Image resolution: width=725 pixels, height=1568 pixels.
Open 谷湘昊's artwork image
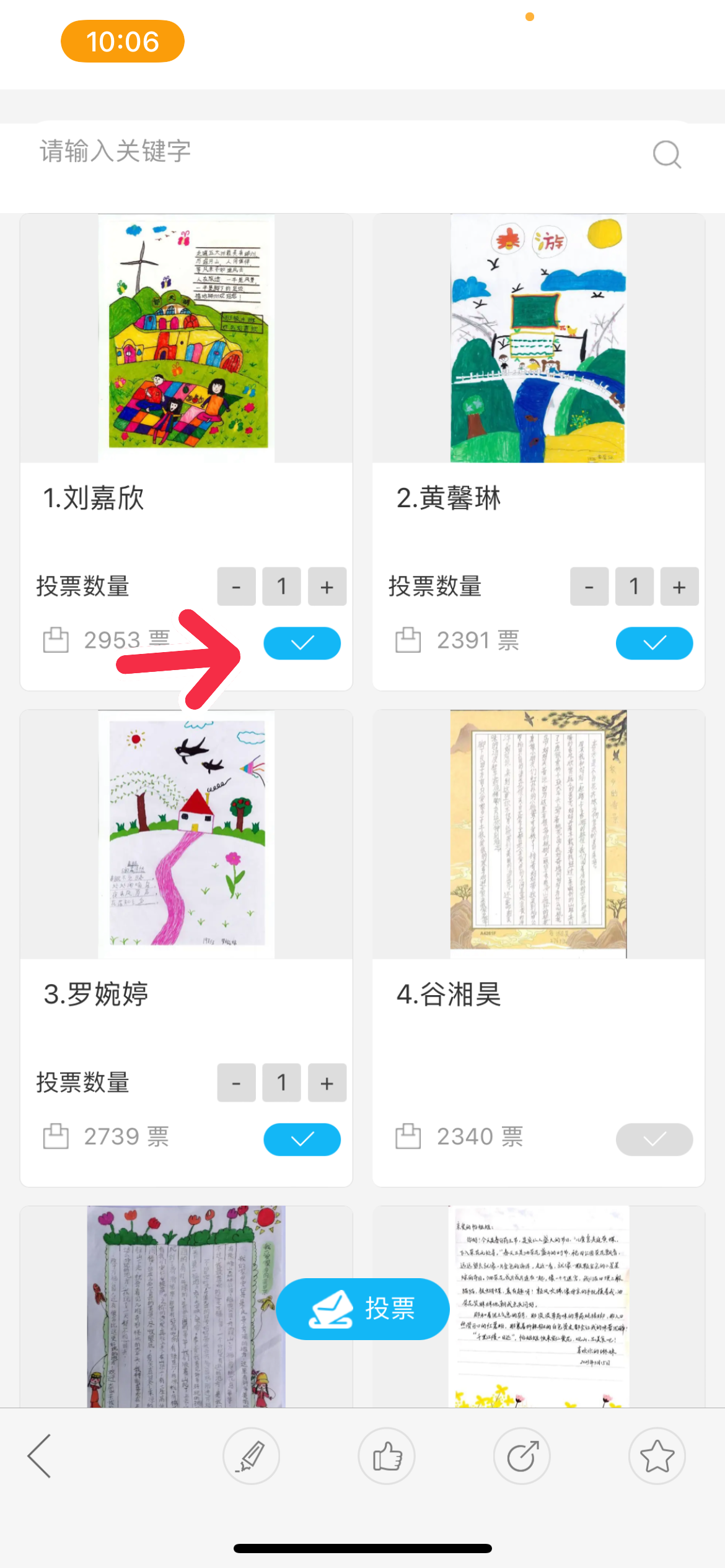click(538, 834)
